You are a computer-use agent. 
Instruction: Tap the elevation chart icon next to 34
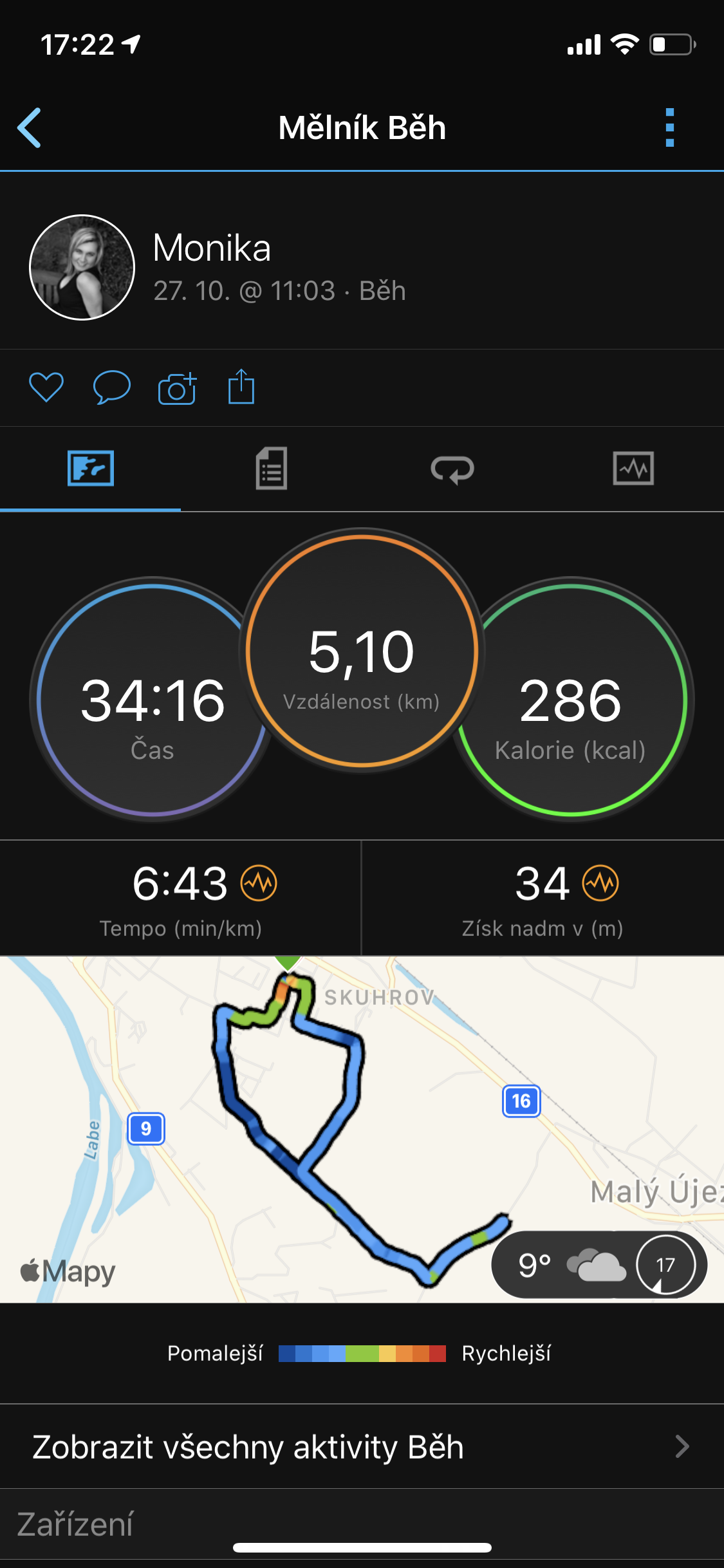600,883
